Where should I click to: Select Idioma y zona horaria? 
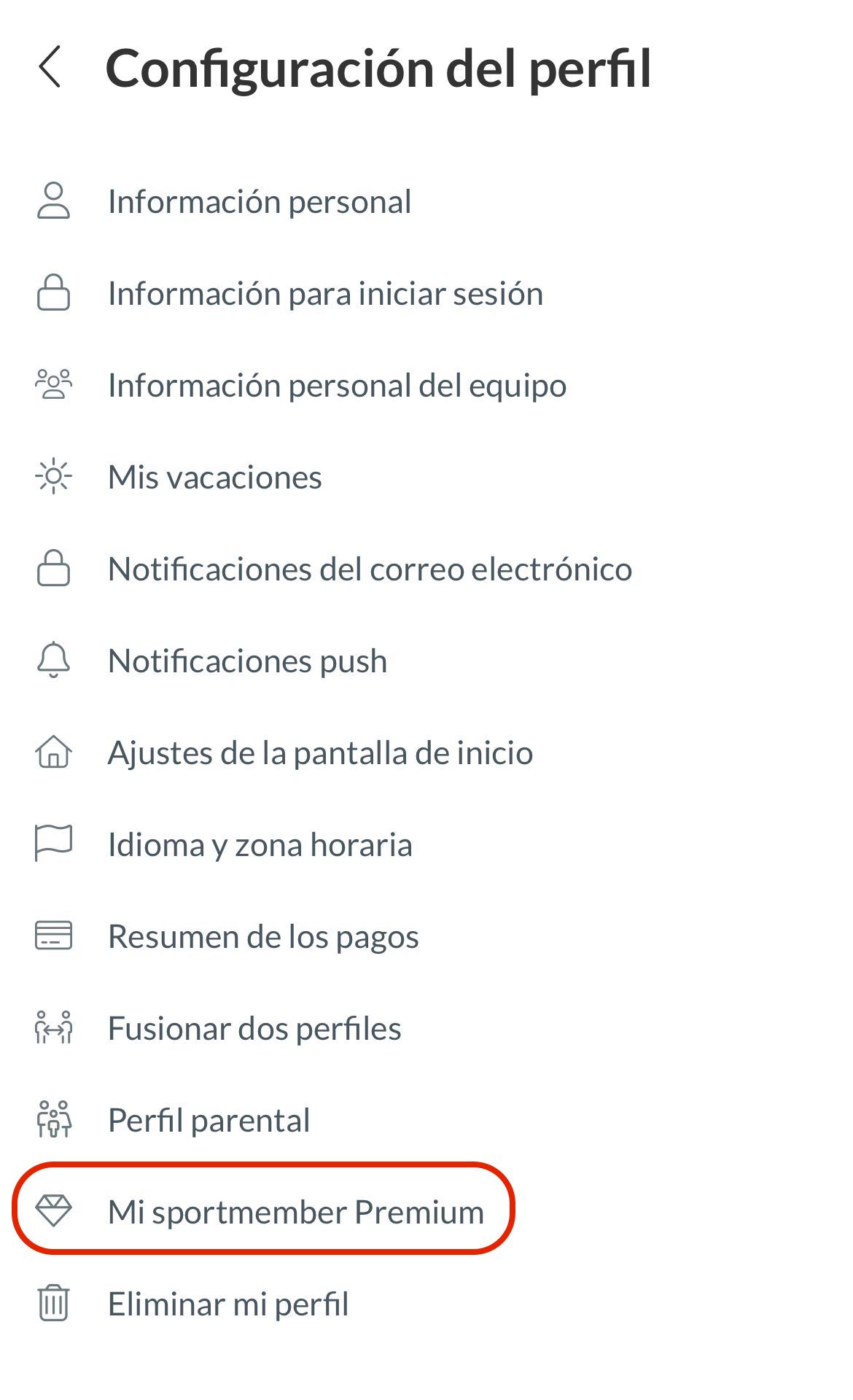[260, 845]
